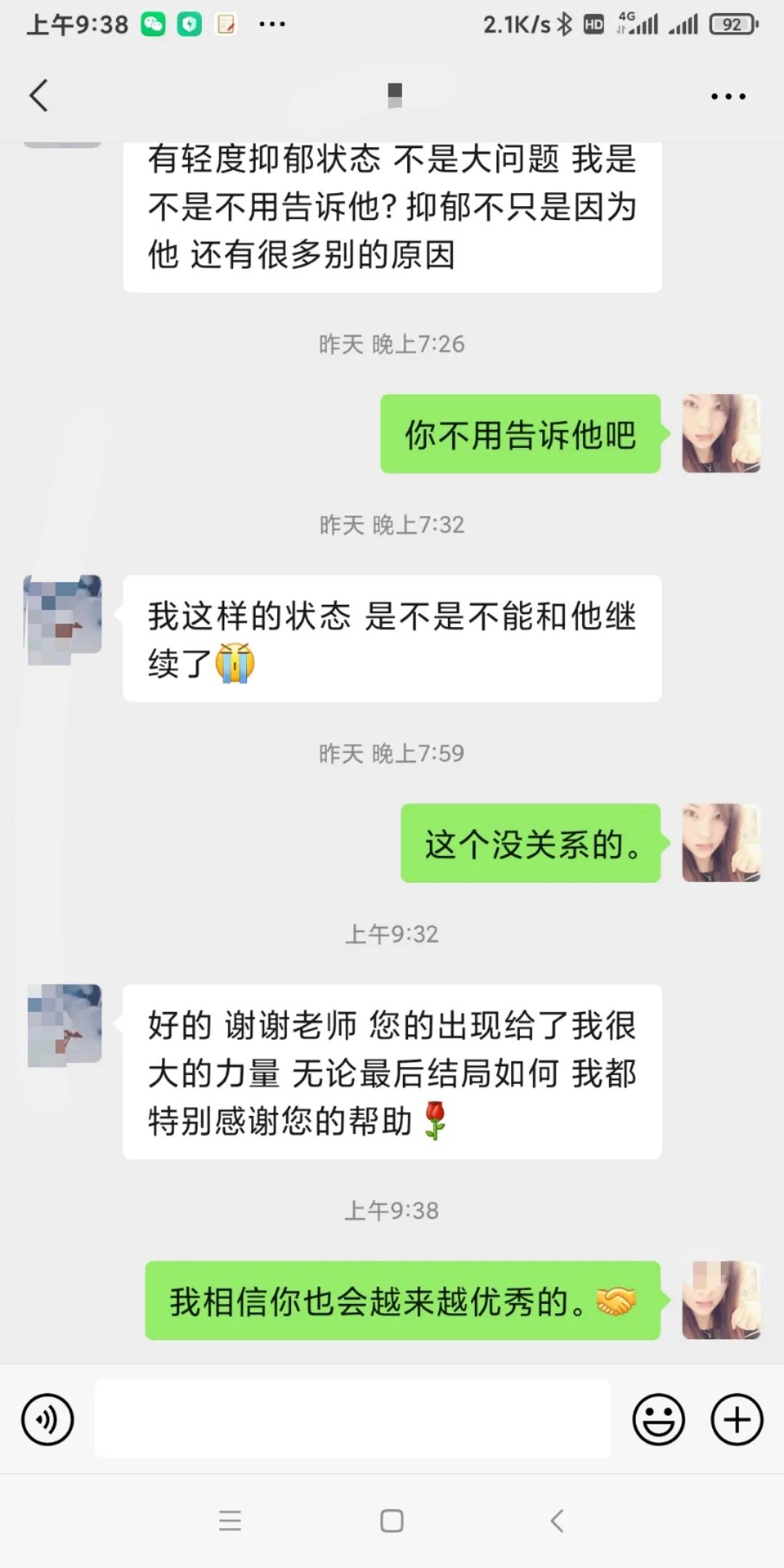Open the plus attachment icon
The width and height of the screenshot is (784, 1568).
click(x=736, y=1419)
